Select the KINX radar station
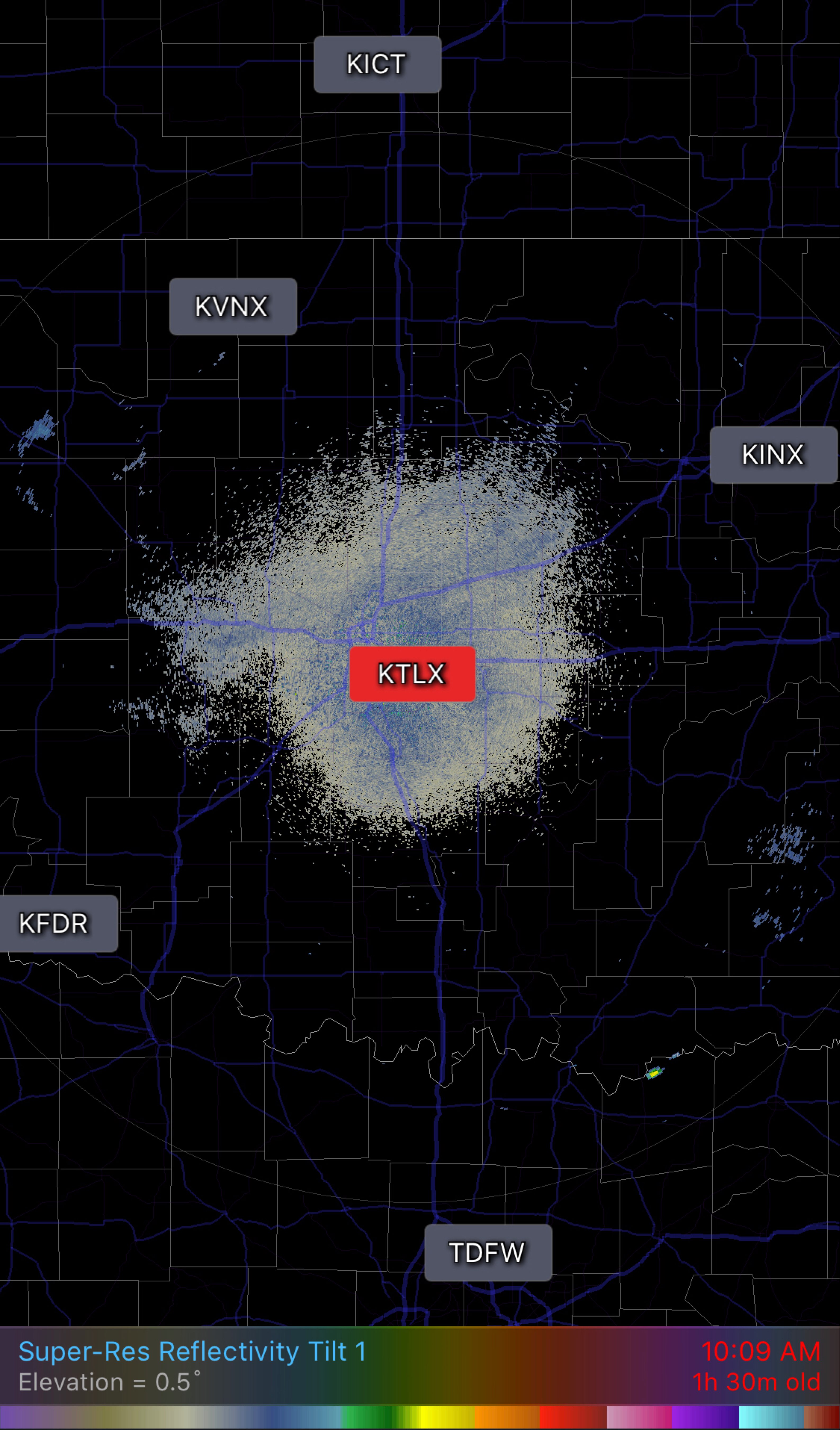 (x=773, y=454)
